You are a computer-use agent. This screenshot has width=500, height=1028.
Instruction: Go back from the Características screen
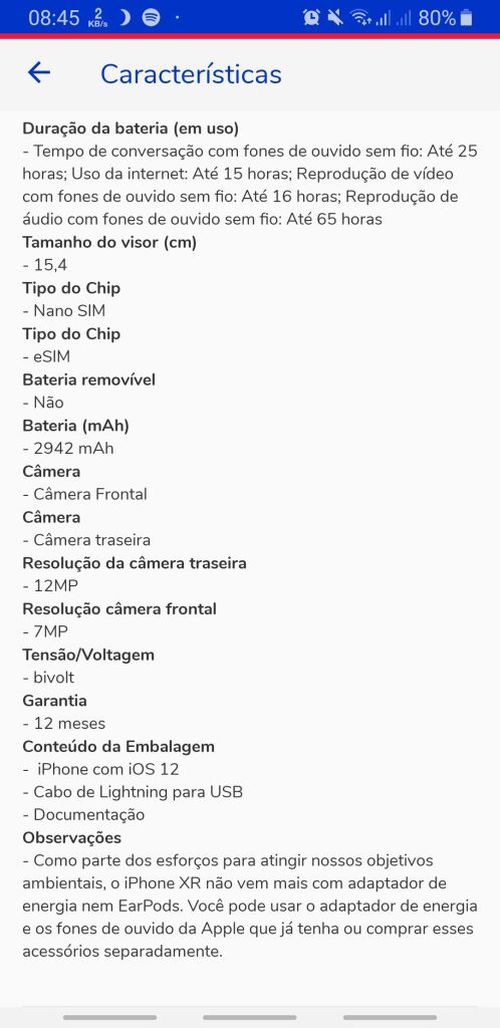click(x=39, y=73)
